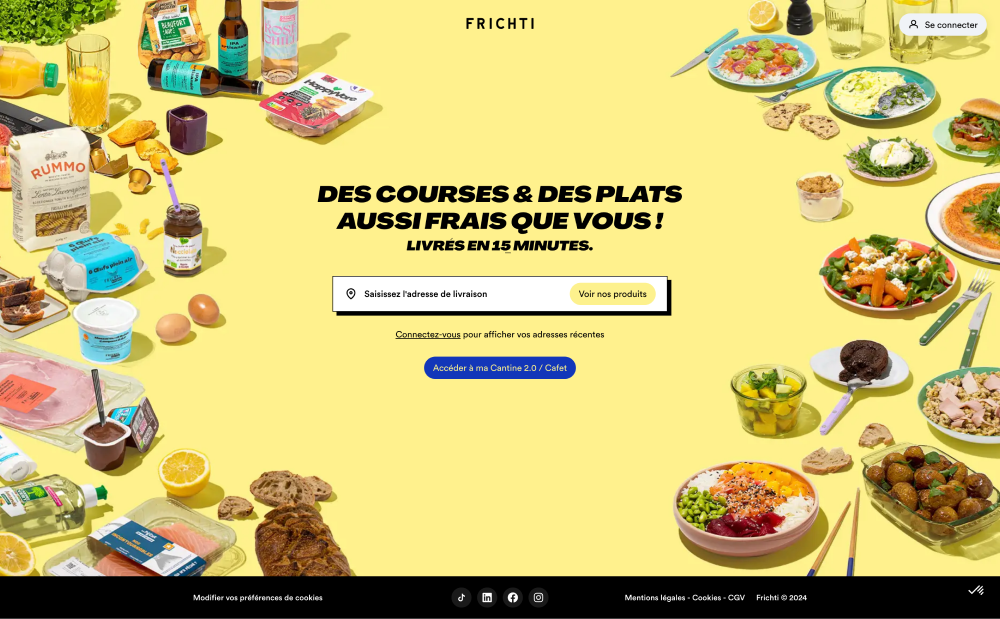Open Accéder à ma Cantine 2.0 / Cafet
The height and width of the screenshot is (619, 1000).
500,368
